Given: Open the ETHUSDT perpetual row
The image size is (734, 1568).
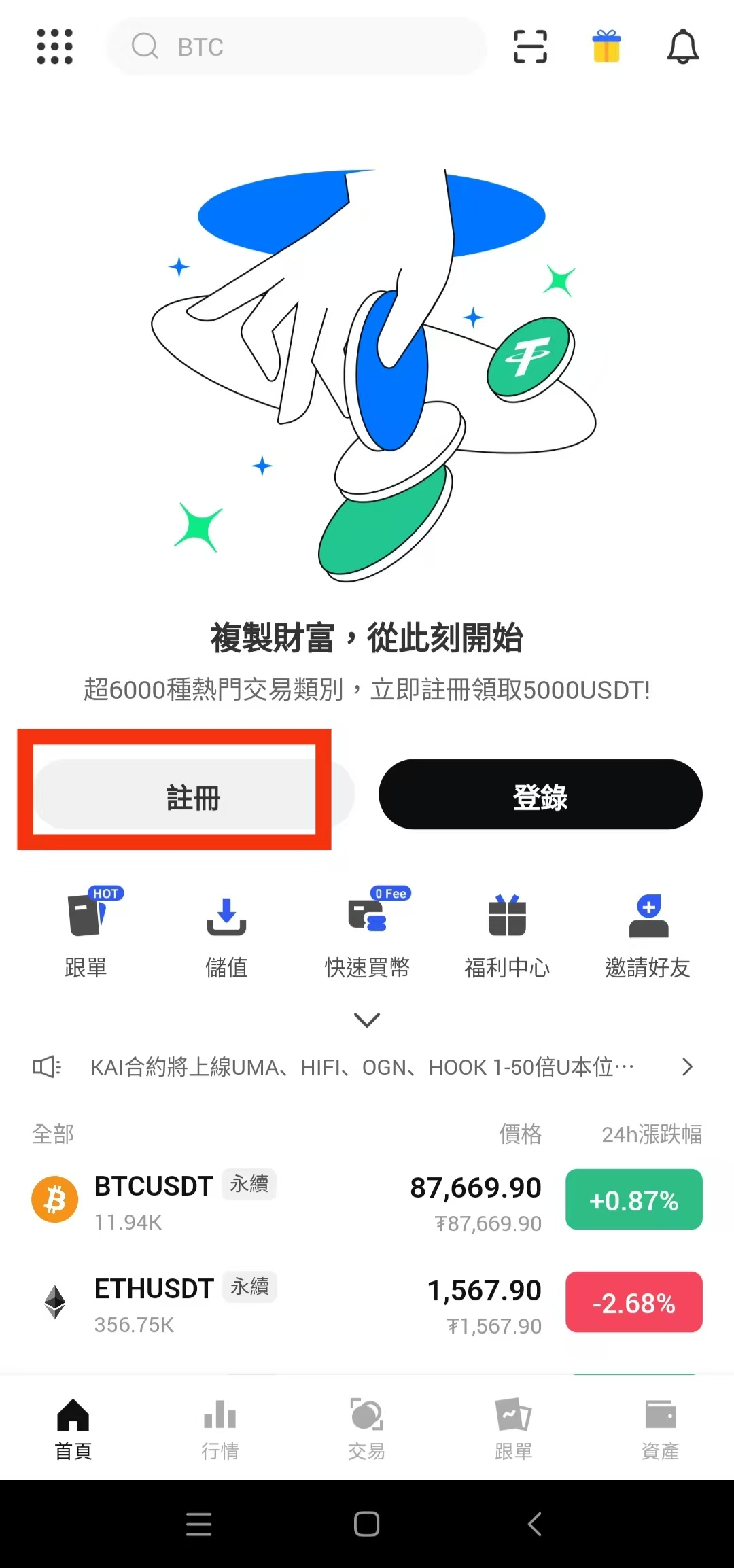Looking at the screenshot, I should click(x=367, y=1304).
